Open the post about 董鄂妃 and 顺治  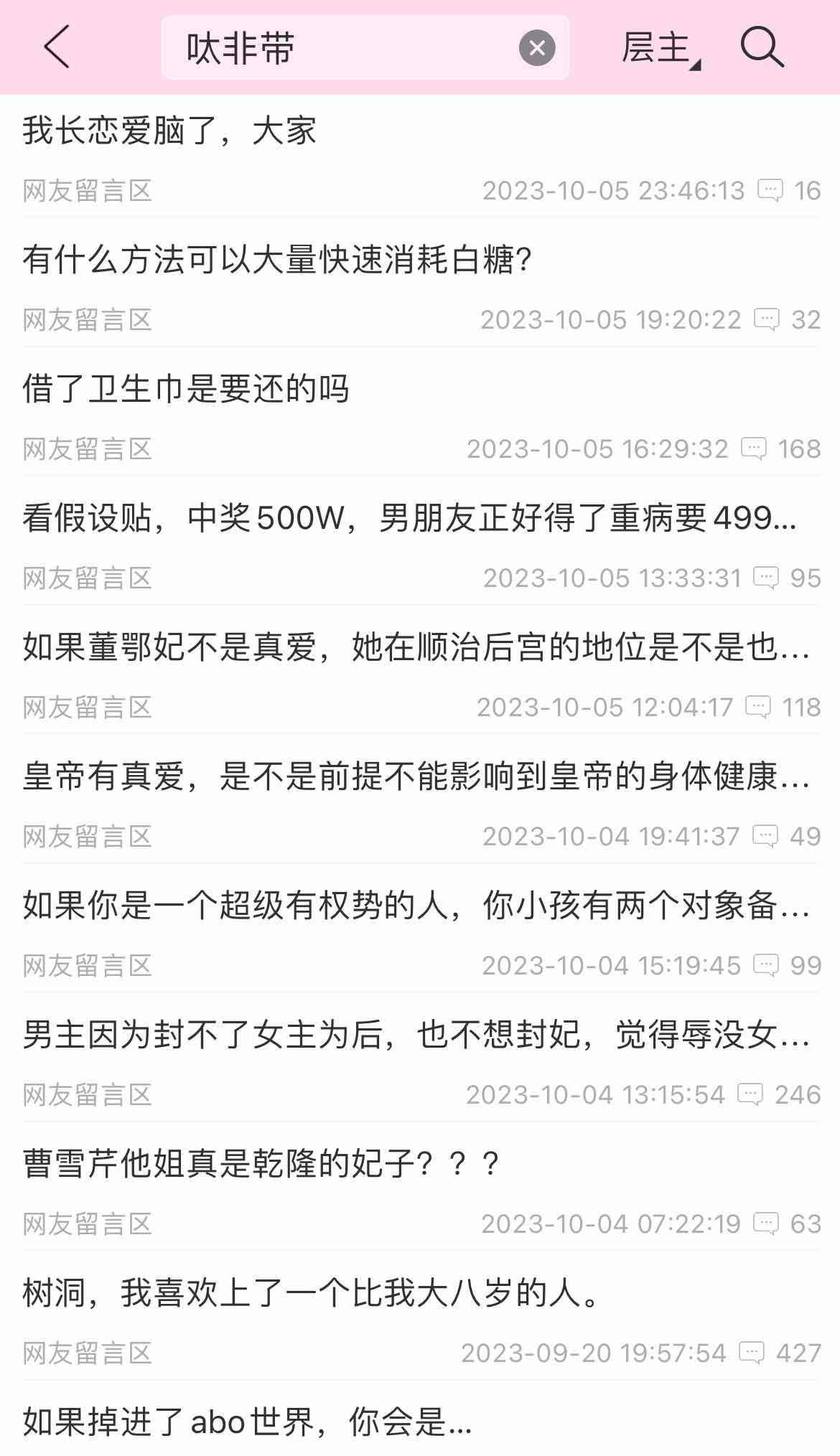(x=416, y=647)
